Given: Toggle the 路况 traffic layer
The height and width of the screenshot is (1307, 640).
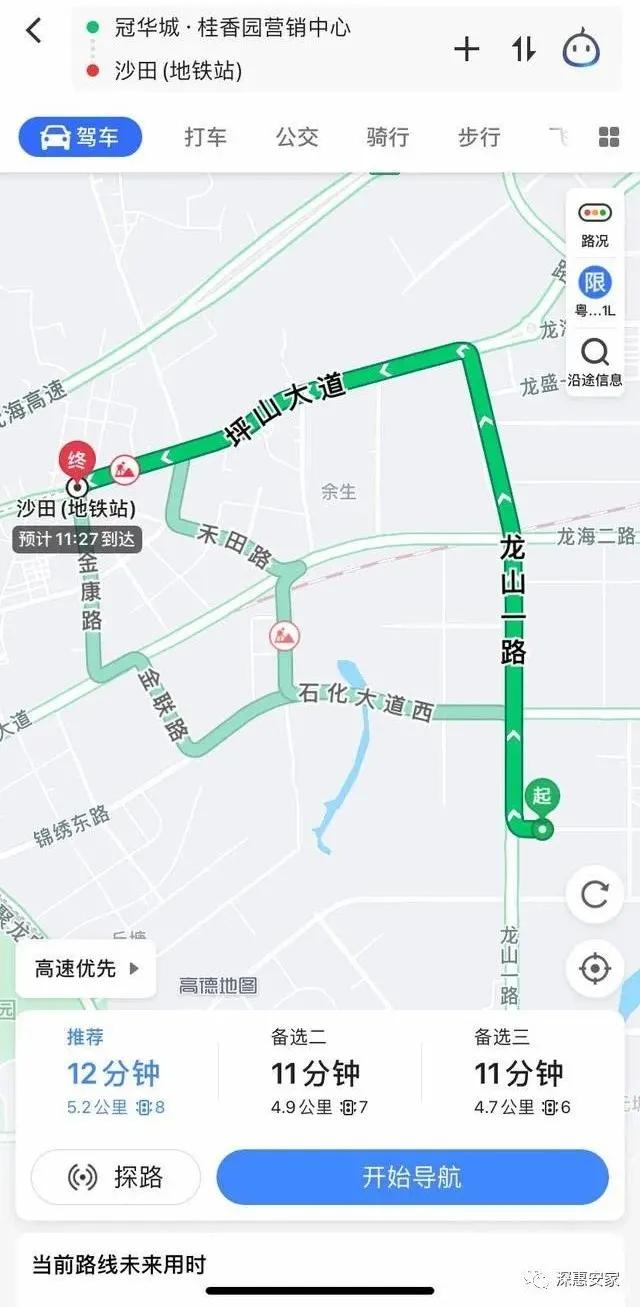Looking at the screenshot, I should 595,225.
